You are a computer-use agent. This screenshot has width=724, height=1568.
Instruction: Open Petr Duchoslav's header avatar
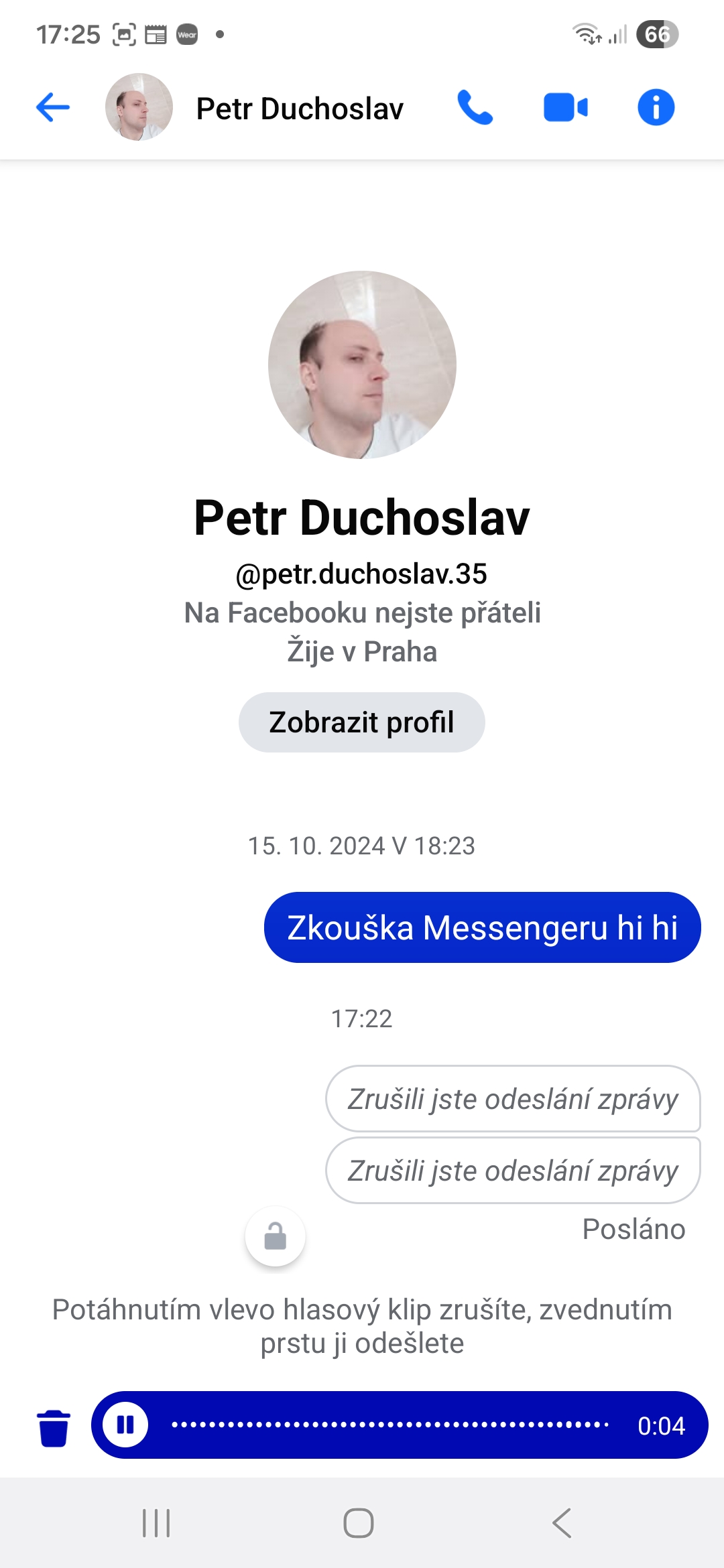(139, 107)
